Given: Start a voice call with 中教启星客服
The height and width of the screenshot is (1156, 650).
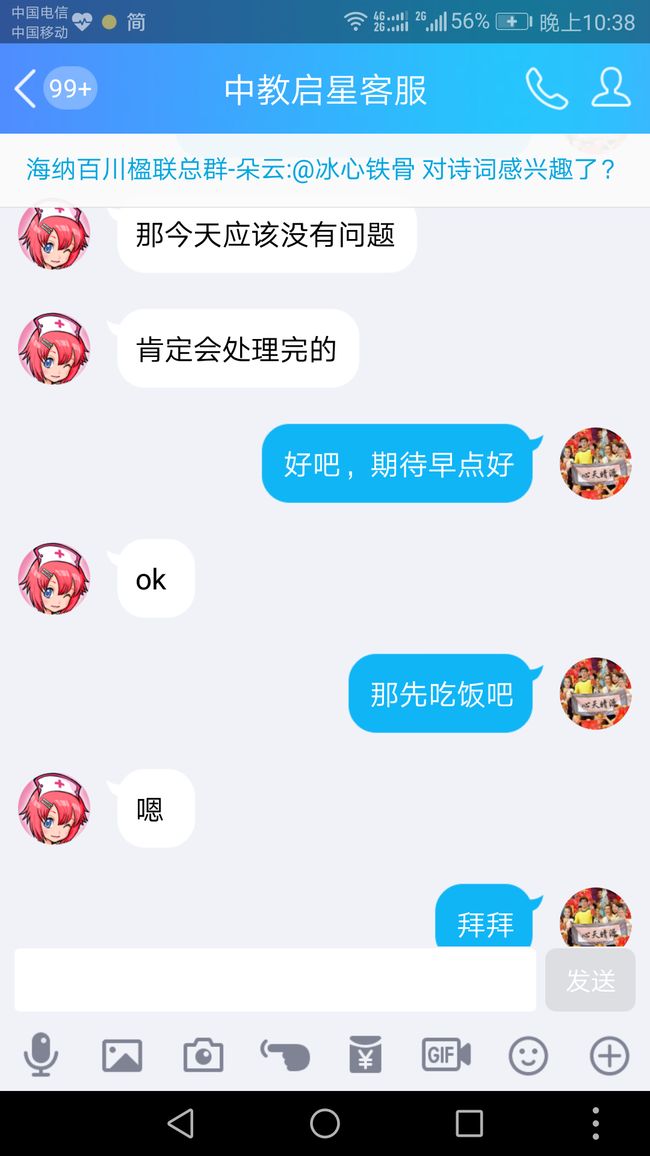Looking at the screenshot, I should [547, 89].
